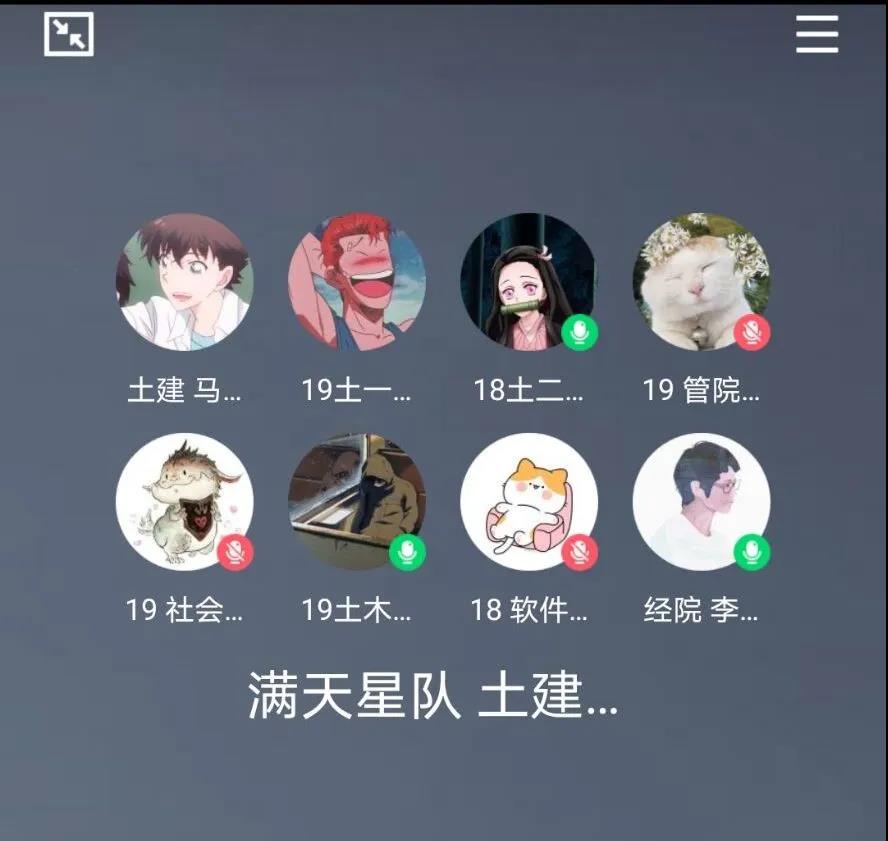Viewport: 888px width, 841px height.
Task: Tap participant 19 管院... avatar
Action: [701, 282]
